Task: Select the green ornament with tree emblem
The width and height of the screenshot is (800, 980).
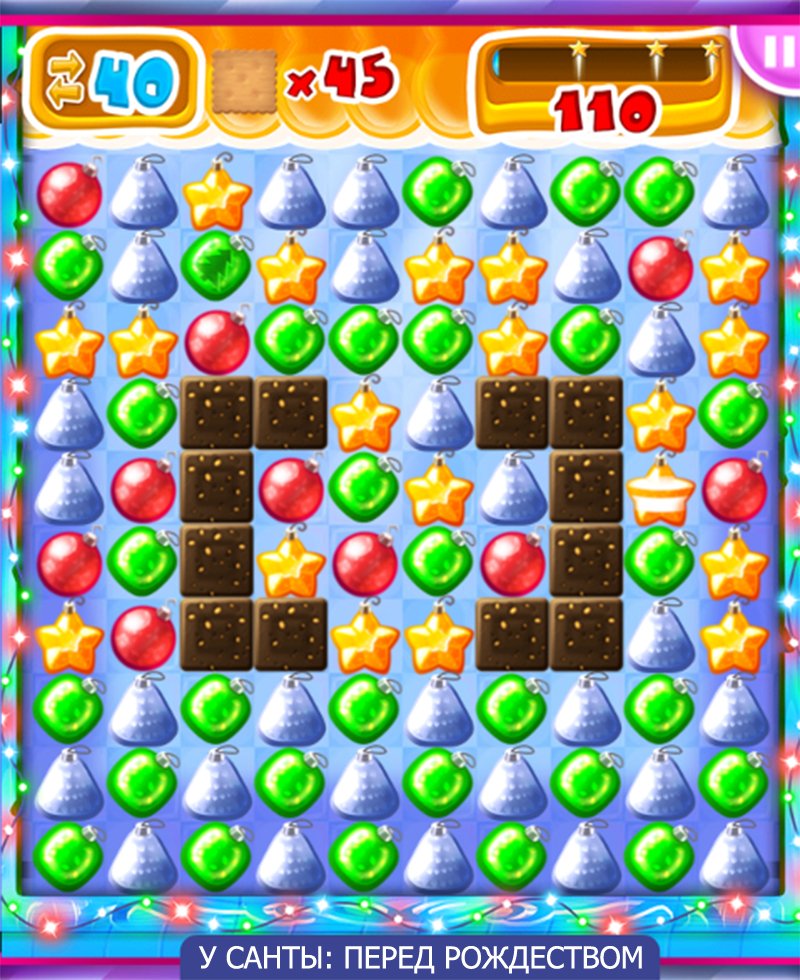Action: click(x=217, y=263)
